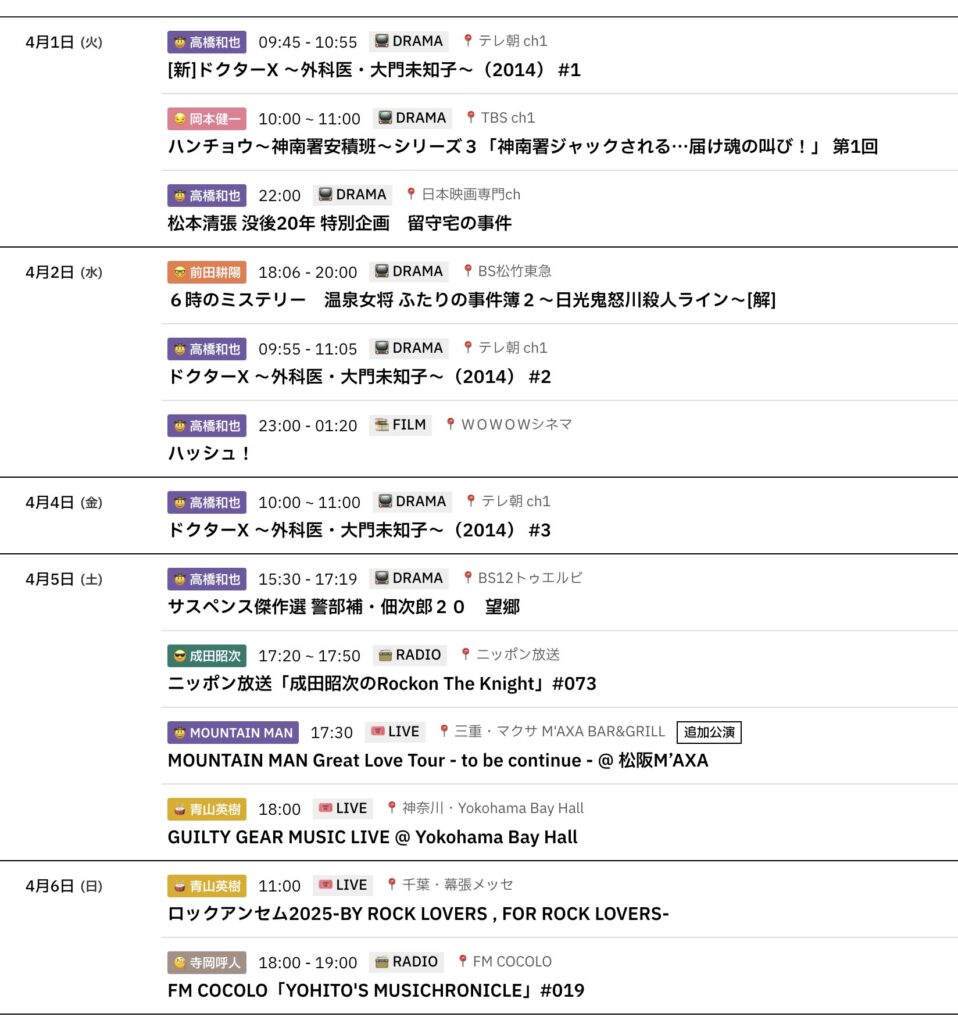Open GUILTY GEAR MUSIC LIVE entry
The width and height of the screenshot is (958, 1024).
point(372,837)
